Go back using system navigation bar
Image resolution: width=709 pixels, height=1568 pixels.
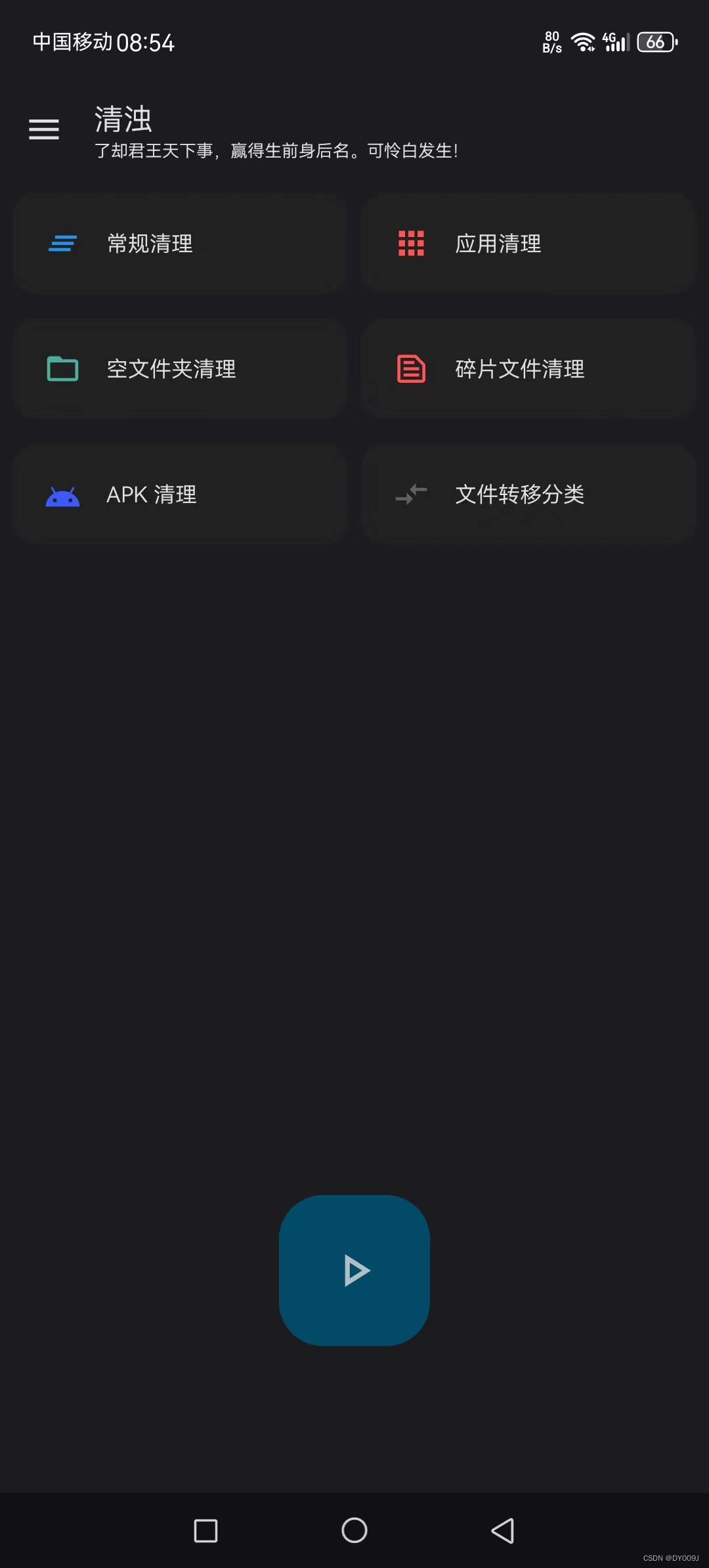tap(503, 1531)
